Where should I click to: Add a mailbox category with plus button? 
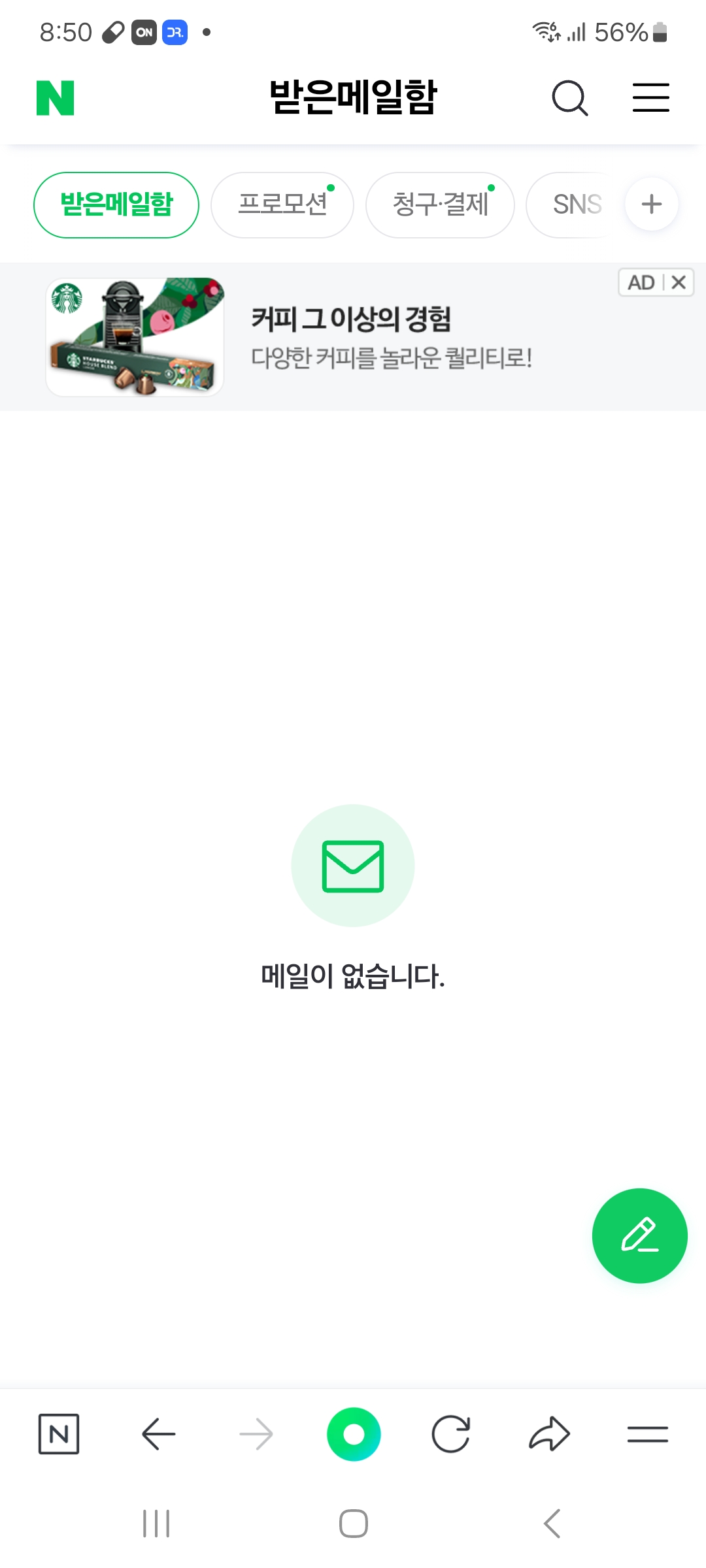pyautogui.click(x=652, y=204)
